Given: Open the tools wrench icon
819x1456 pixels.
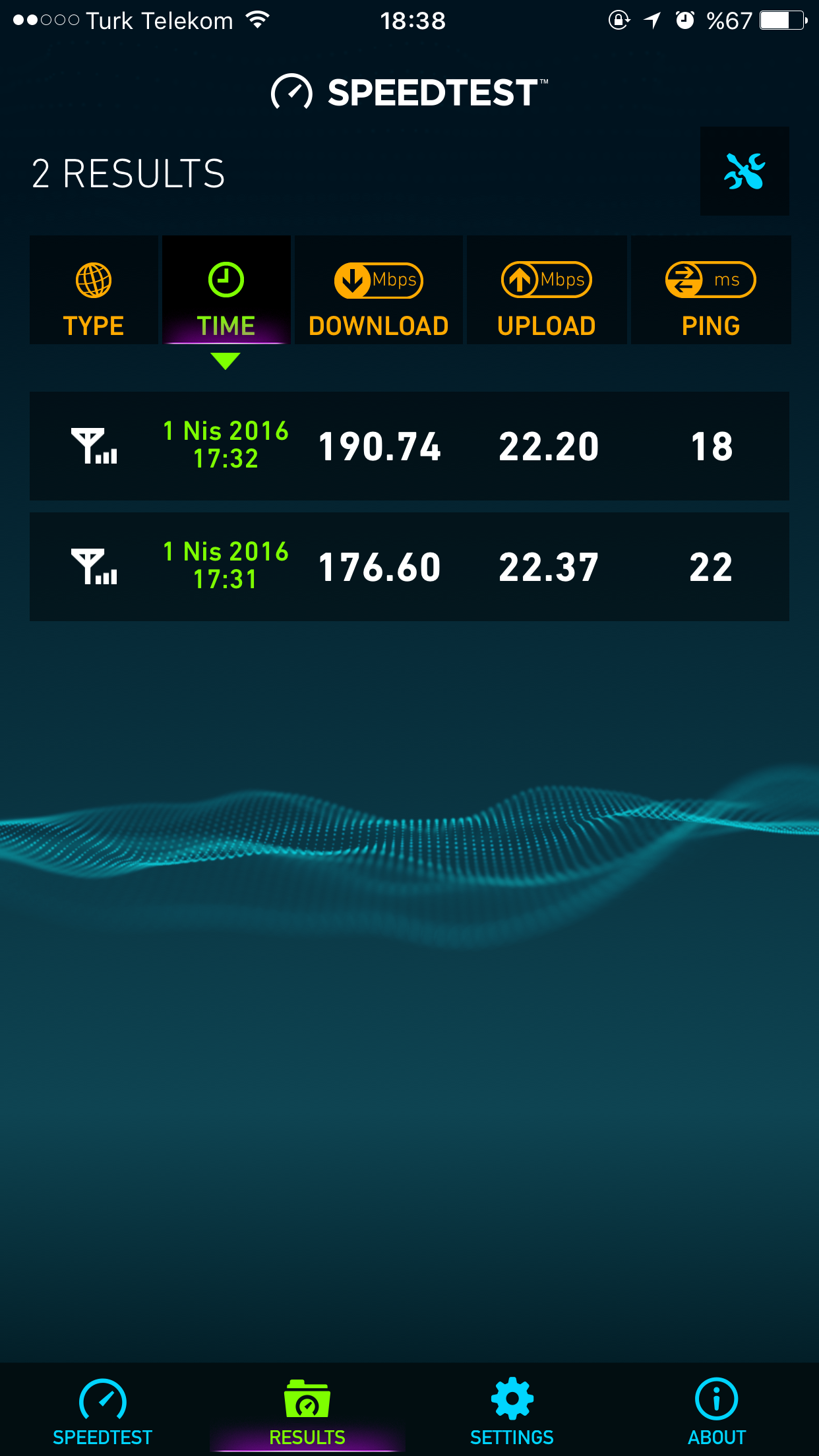Looking at the screenshot, I should coord(744,171).
